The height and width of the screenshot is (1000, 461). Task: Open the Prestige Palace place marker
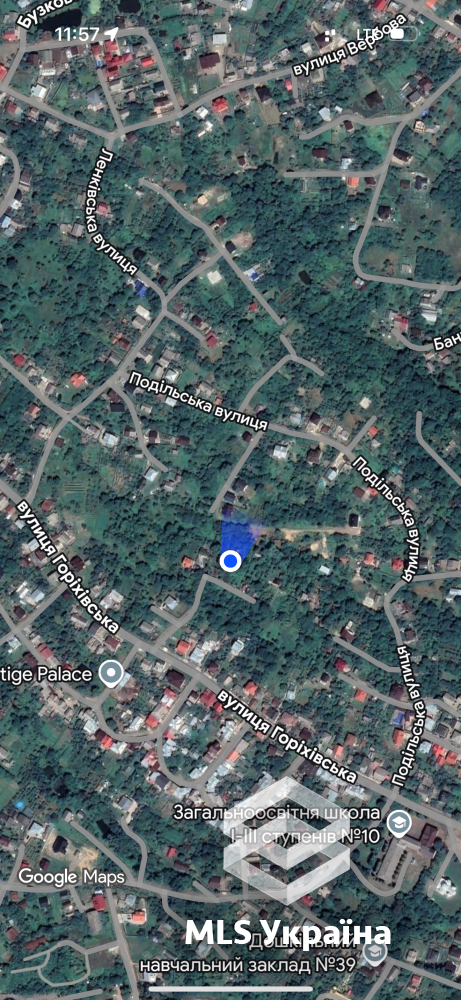[113, 674]
